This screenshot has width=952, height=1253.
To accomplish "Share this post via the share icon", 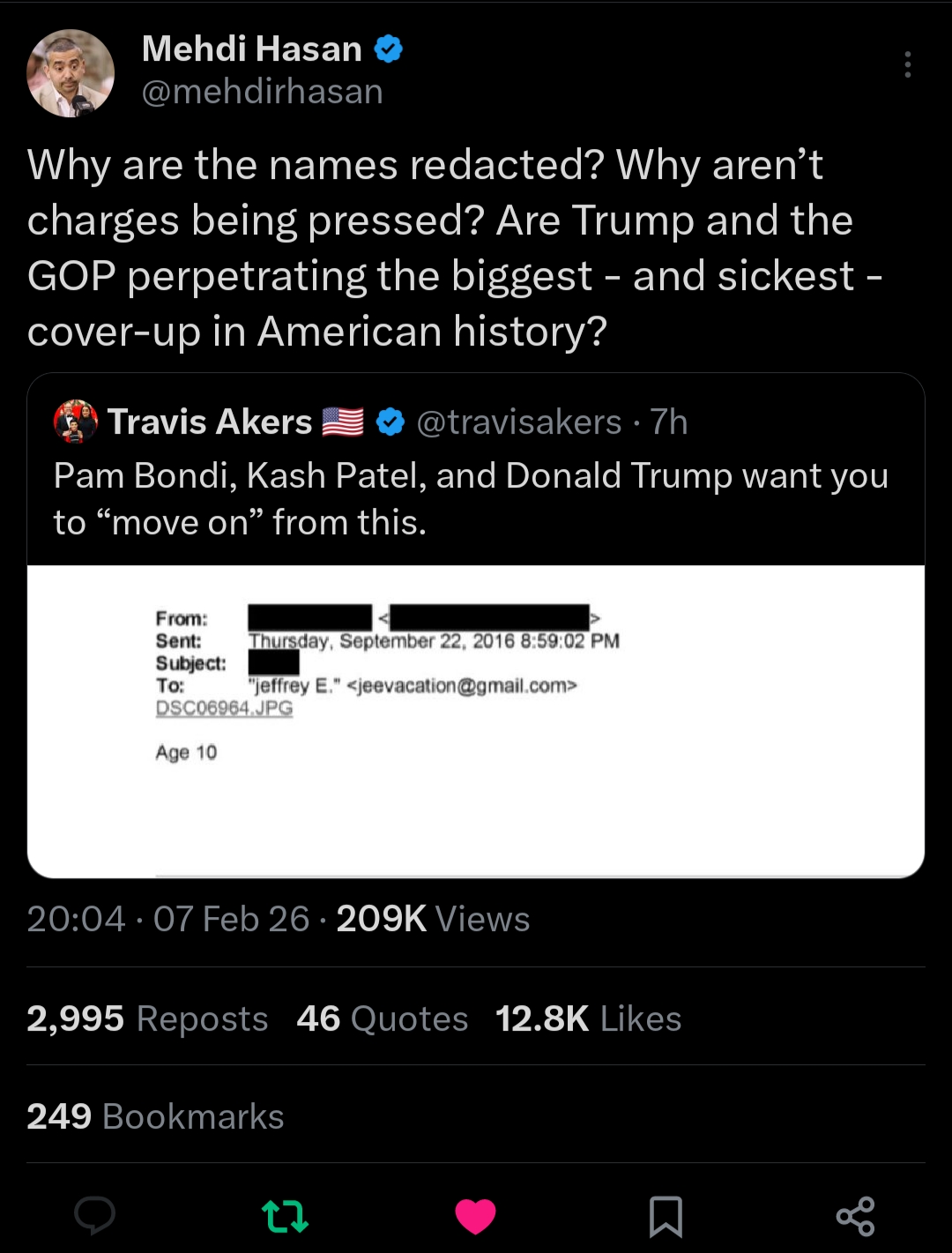I will tap(855, 1216).
